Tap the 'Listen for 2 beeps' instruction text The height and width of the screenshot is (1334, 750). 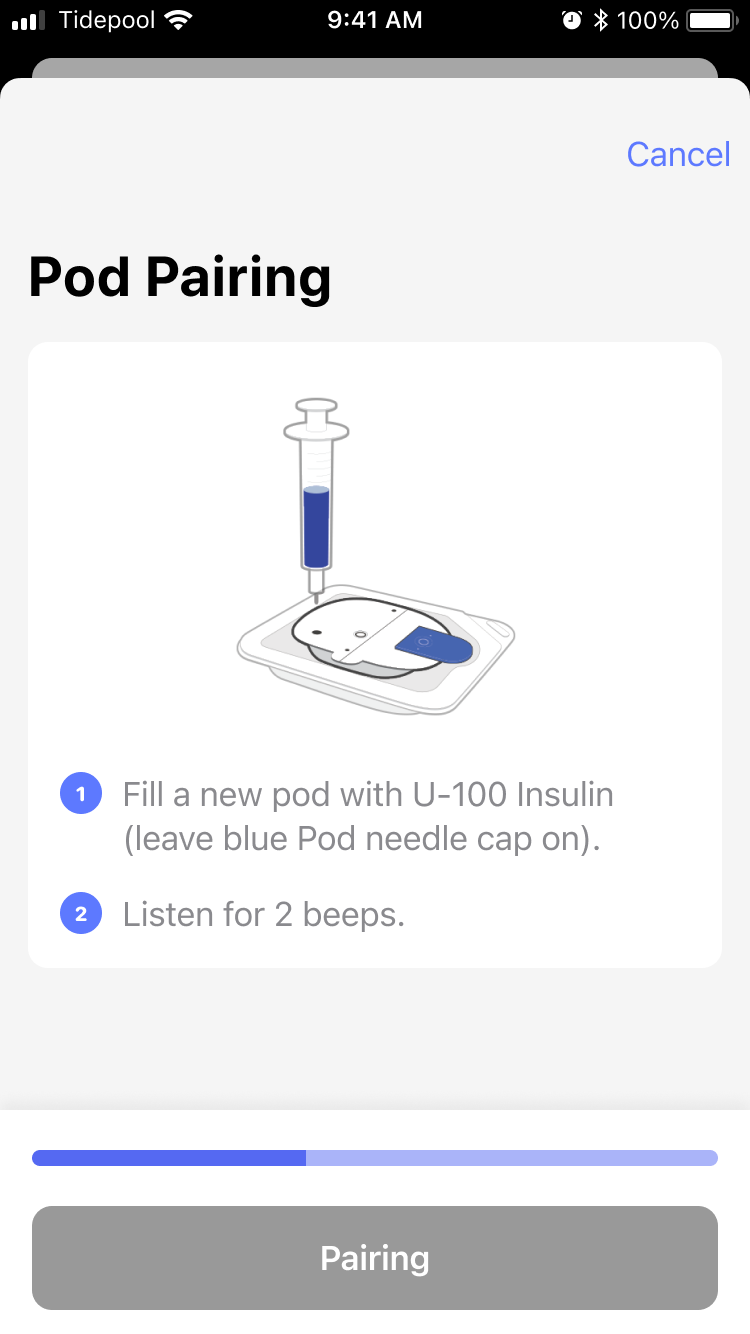pyautogui.click(x=263, y=913)
